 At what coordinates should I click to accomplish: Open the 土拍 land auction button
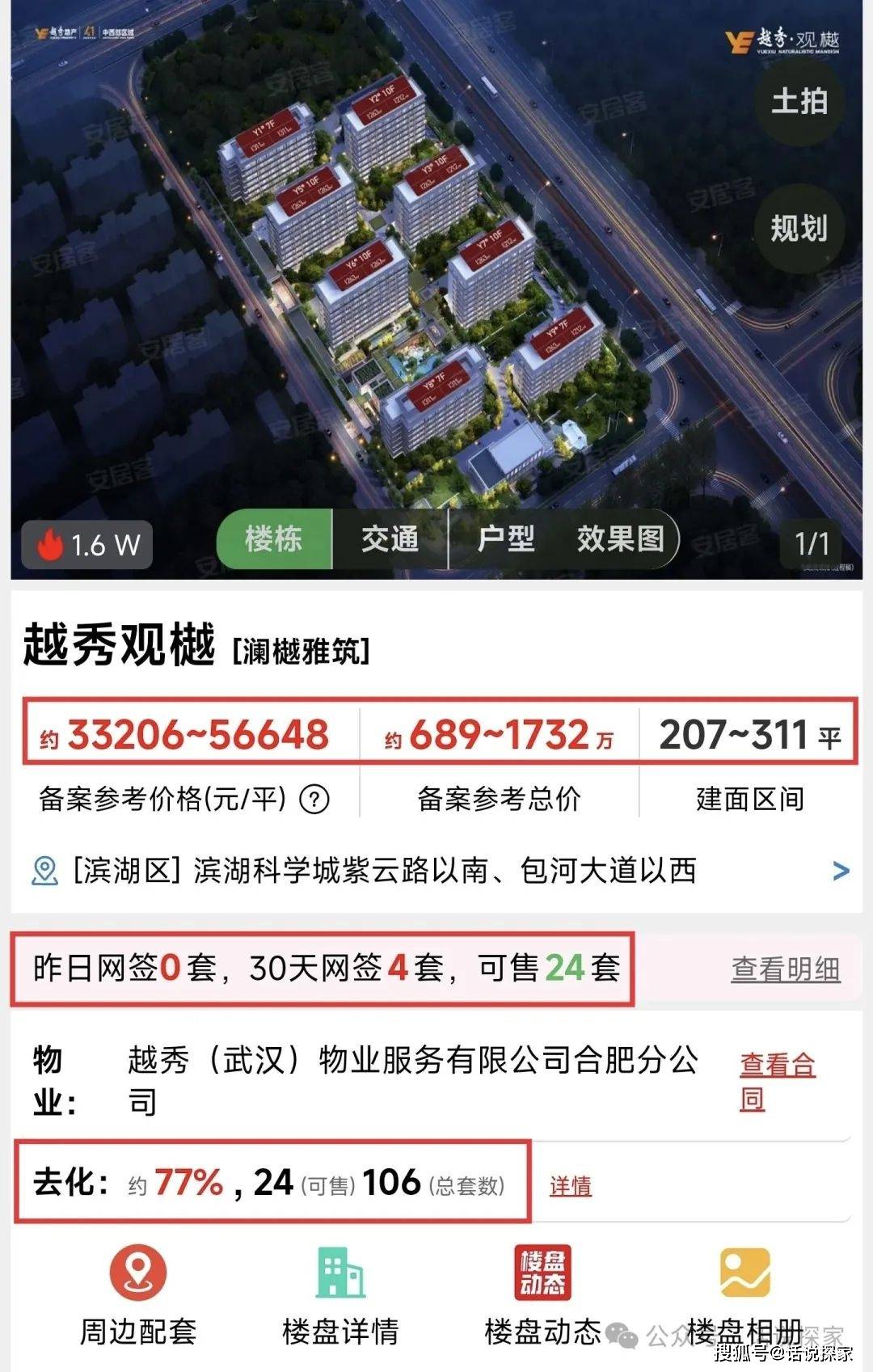(799, 101)
